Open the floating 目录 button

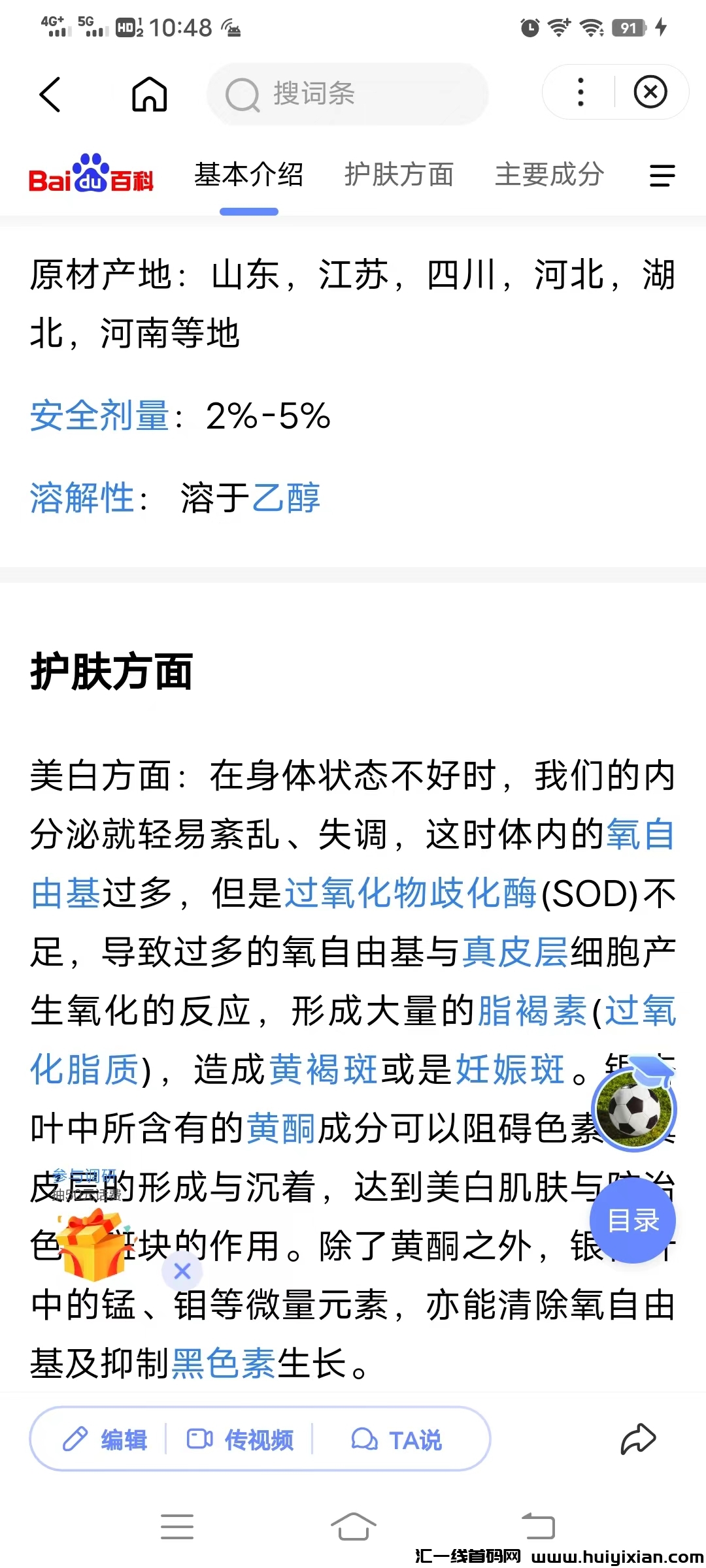point(633,1220)
